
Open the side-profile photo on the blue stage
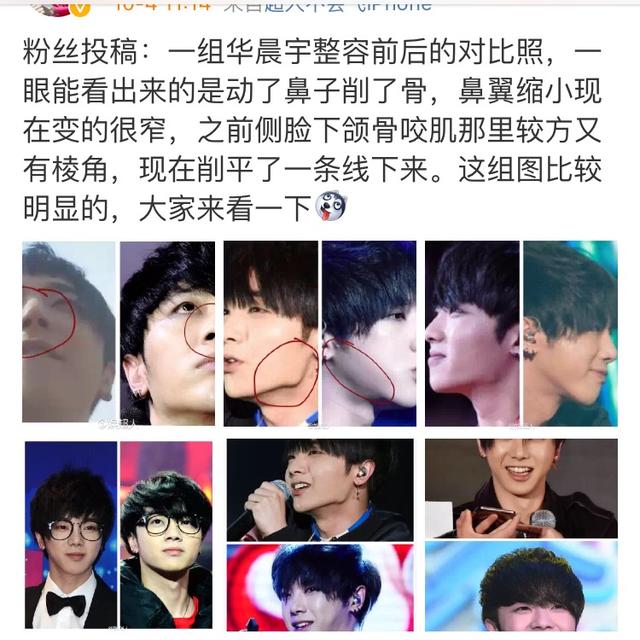tap(521, 333)
